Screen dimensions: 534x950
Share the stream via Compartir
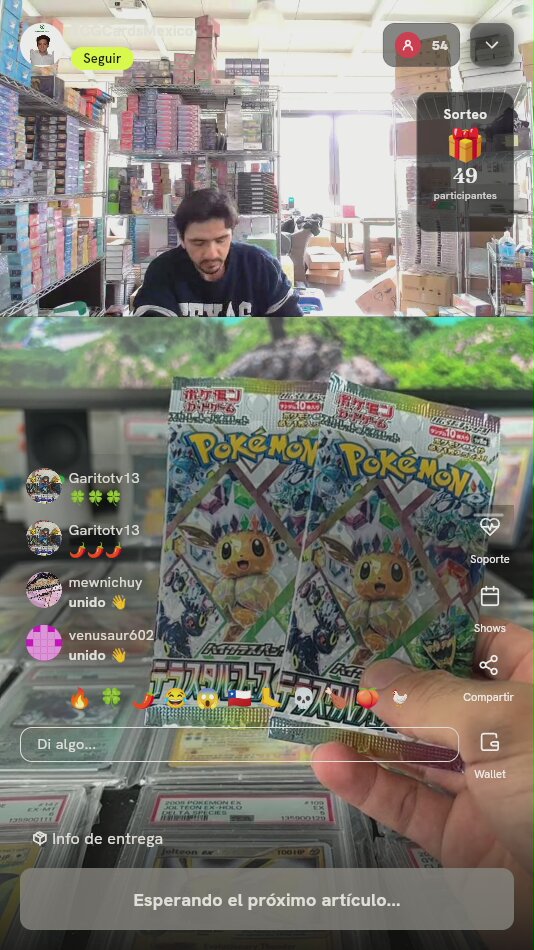[x=489, y=677]
